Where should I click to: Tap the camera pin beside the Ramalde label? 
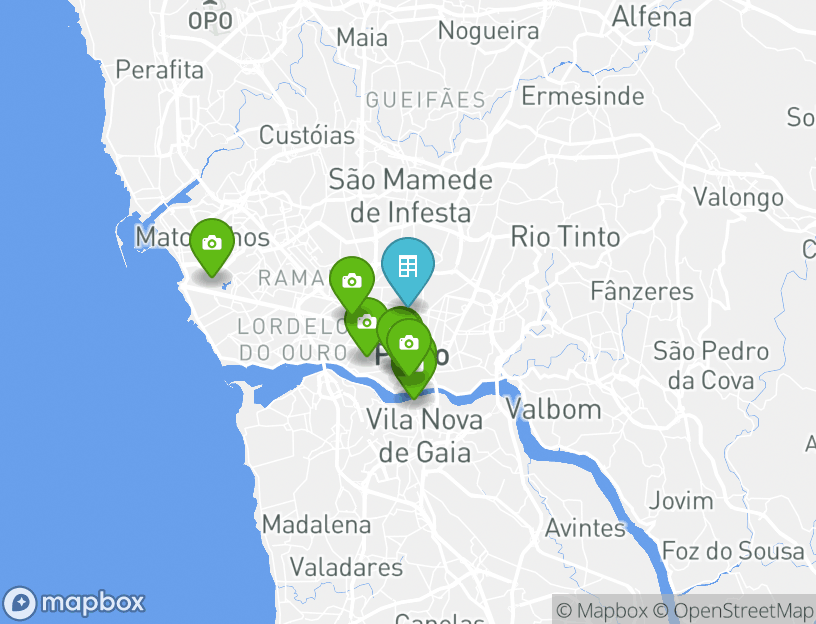351,281
